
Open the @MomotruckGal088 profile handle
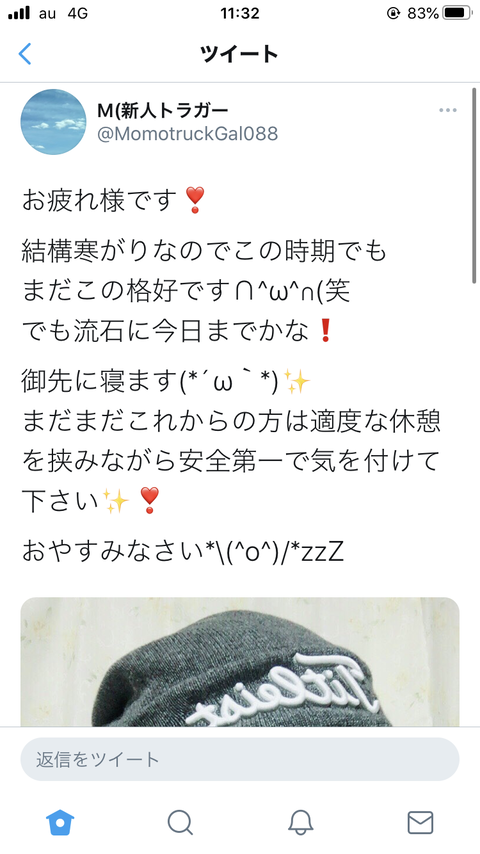tap(187, 133)
